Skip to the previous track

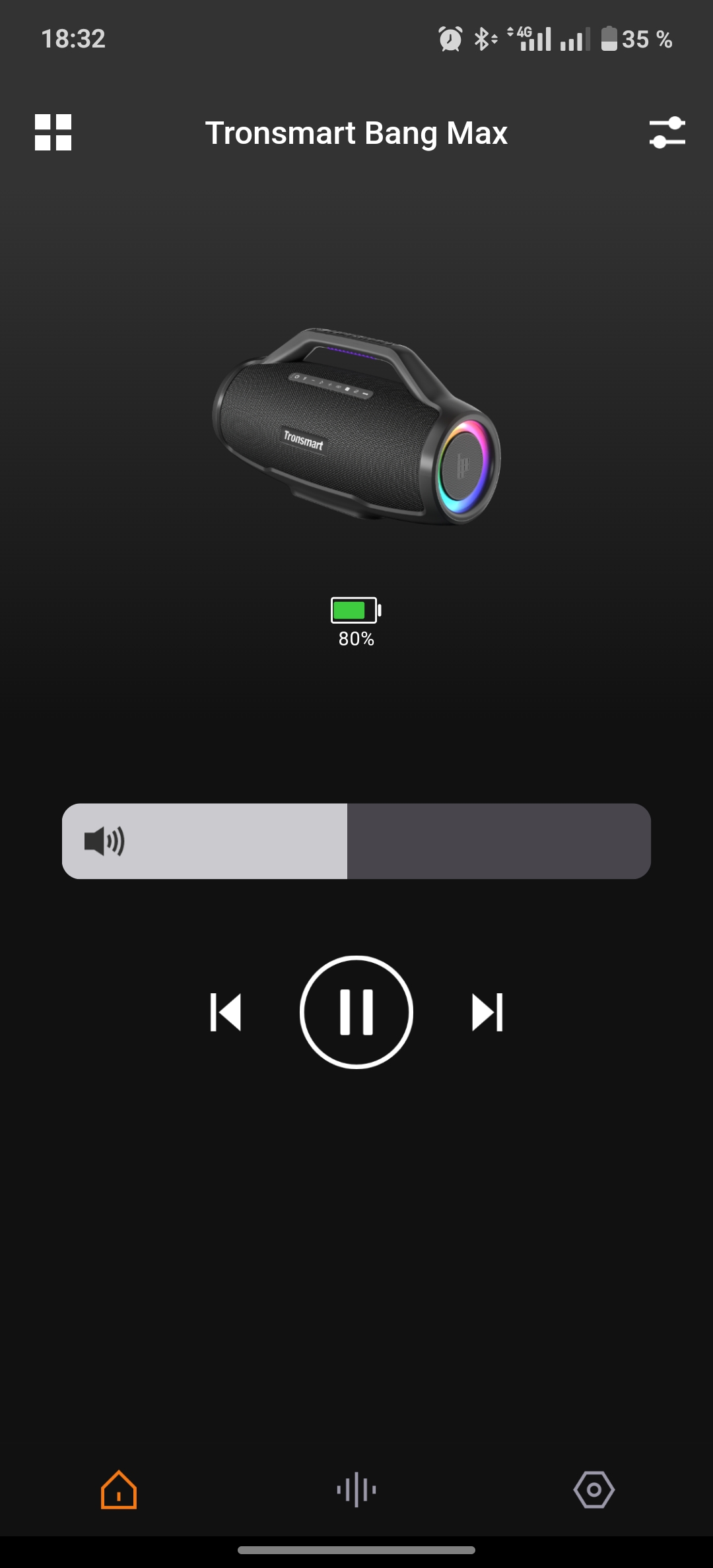point(226,1012)
